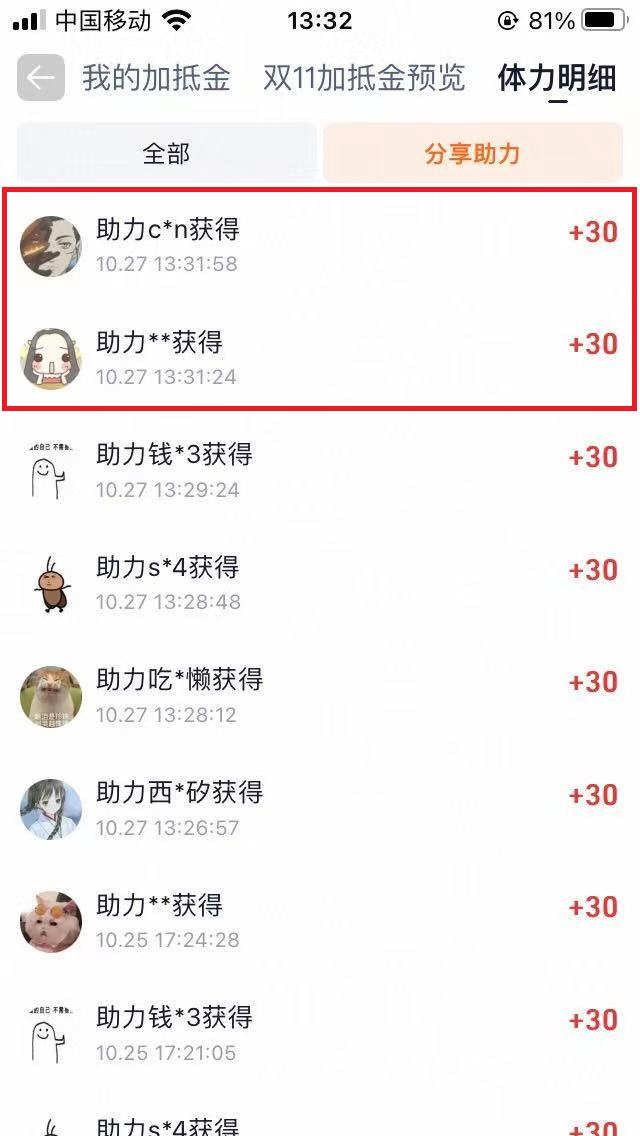Screen dimensions: 640x1136
Task: Go back using the top-left arrow
Action: click(x=41, y=78)
